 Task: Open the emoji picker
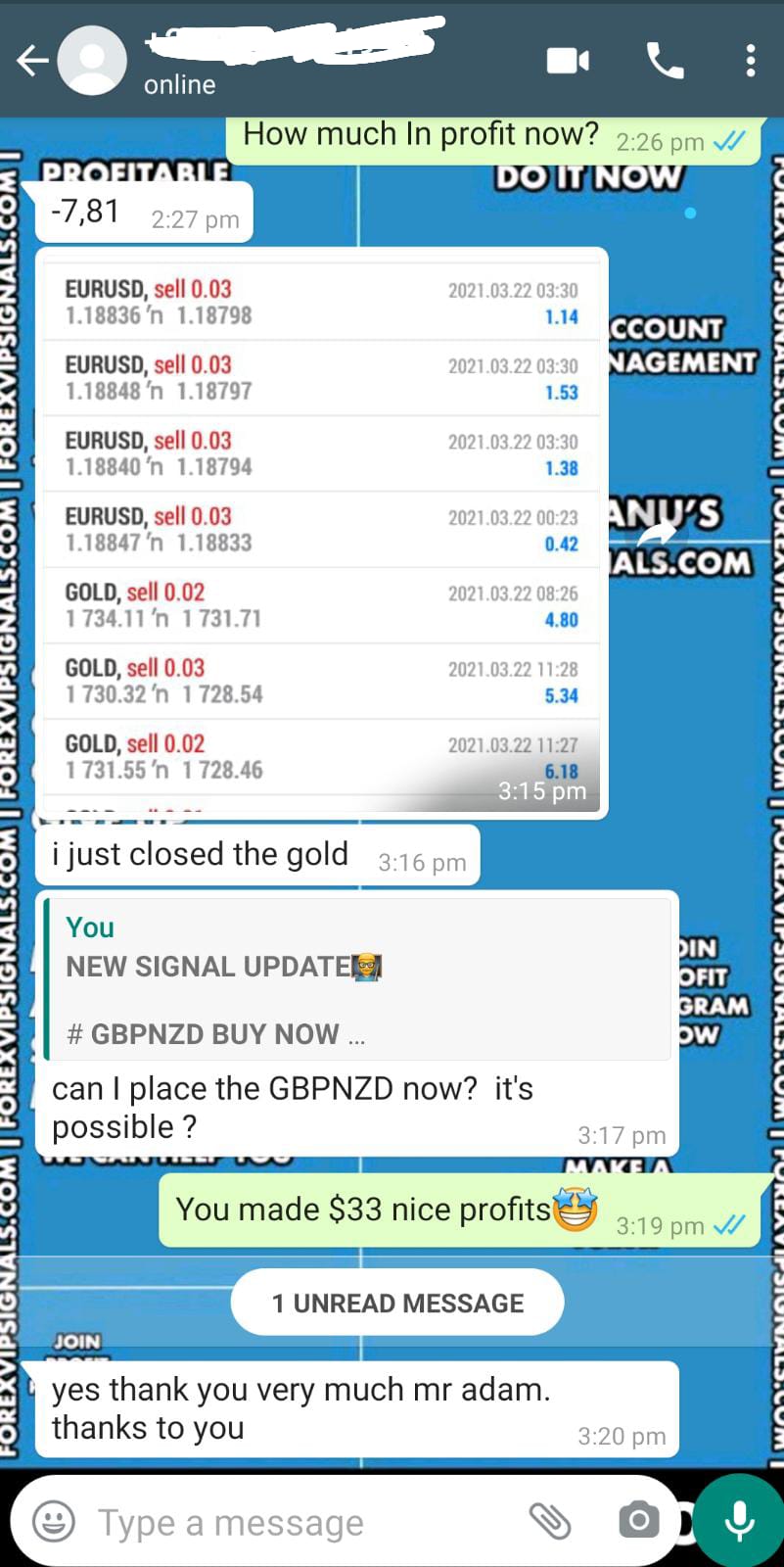[x=54, y=1522]
